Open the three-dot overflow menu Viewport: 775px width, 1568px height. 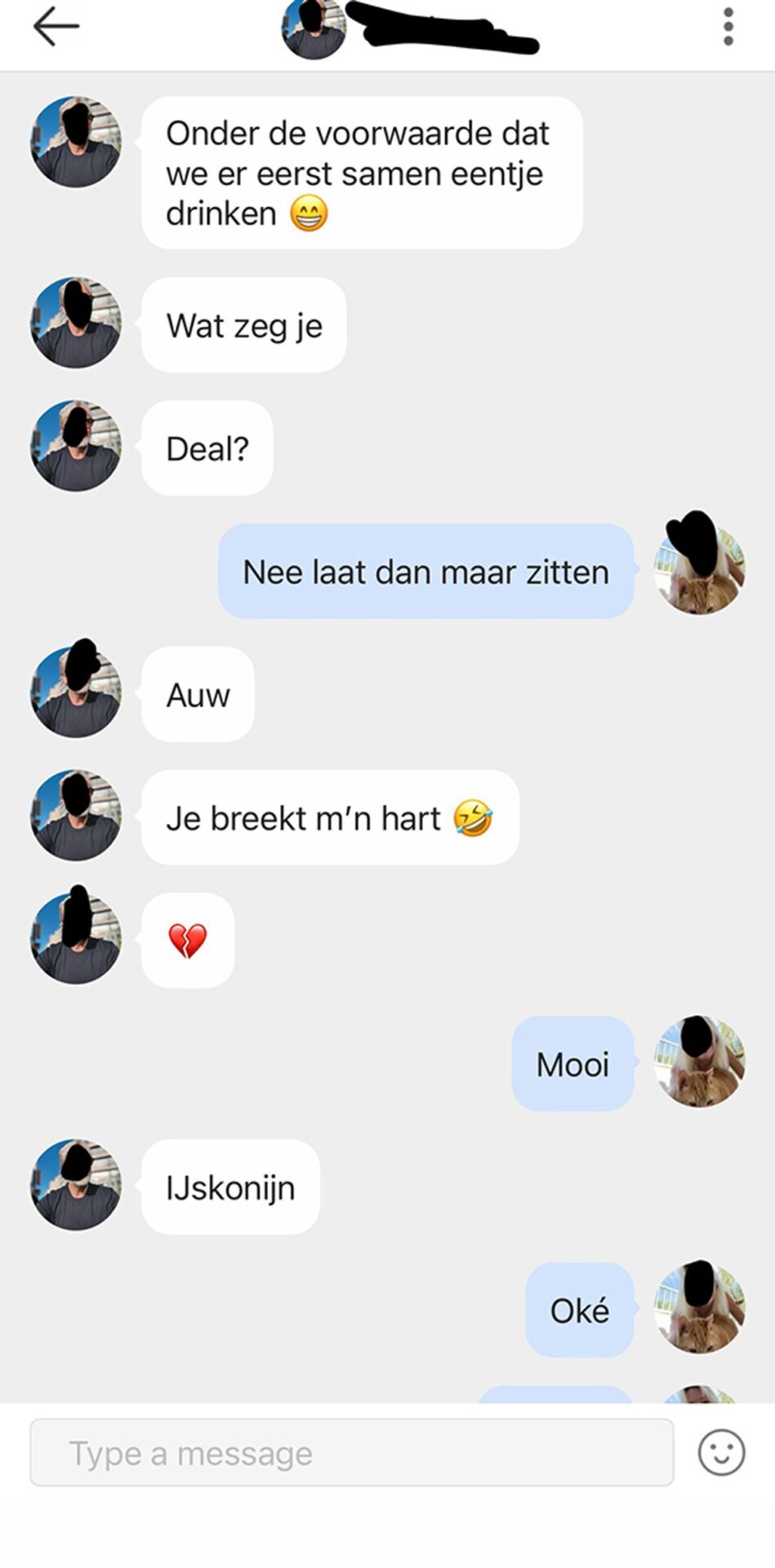tap(728, 27)
